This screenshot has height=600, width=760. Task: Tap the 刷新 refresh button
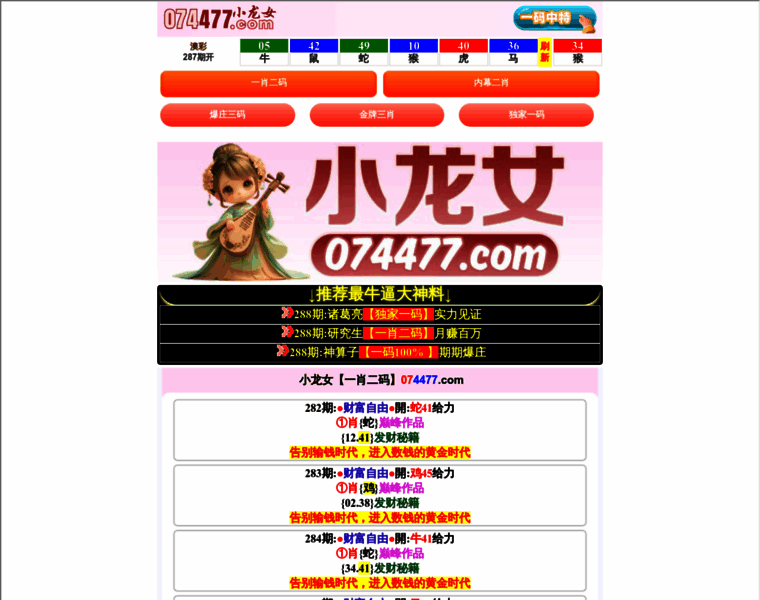pyautogui.click(x=545, y=52)
